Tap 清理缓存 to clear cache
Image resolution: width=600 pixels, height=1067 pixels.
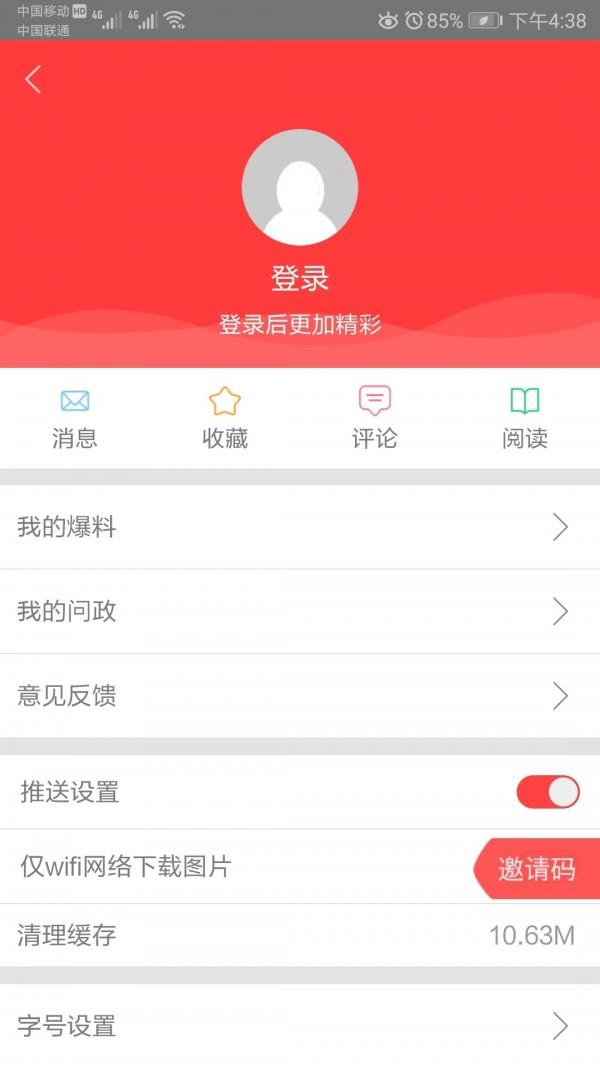click(x=300, y=936)
